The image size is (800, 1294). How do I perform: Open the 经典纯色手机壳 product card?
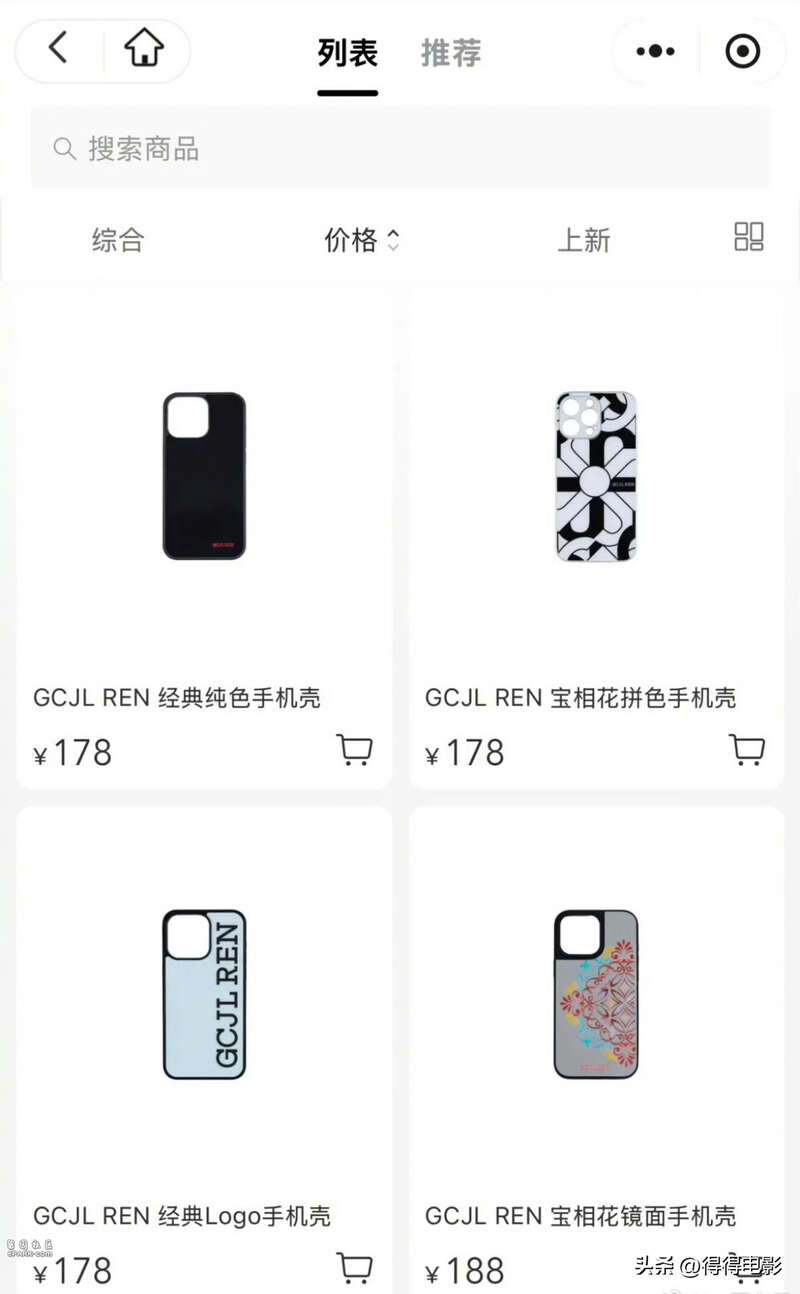pyautogui.click(x=204, y=538)
